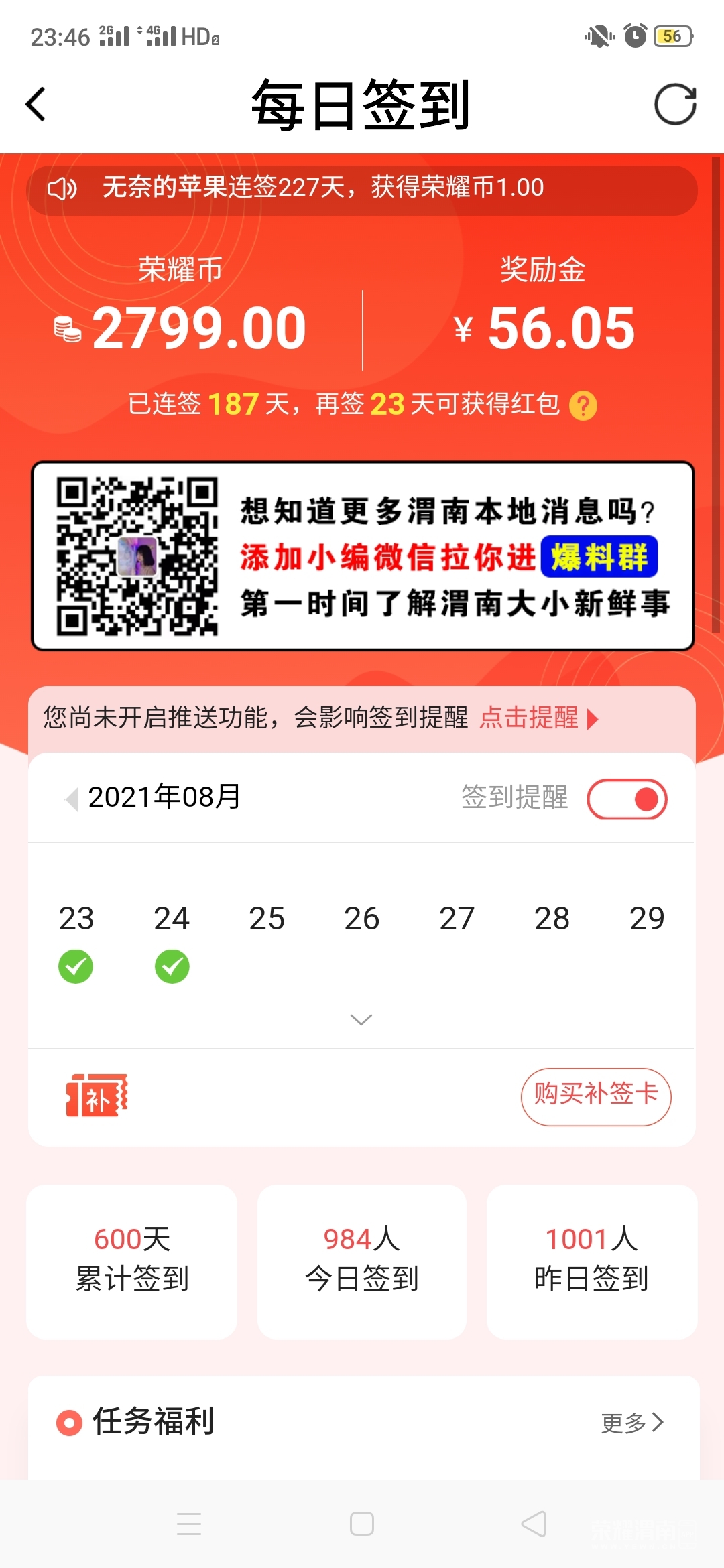The image size is (724, 1568).
Task: Refresh the daily sign-in page
Action: (674, 105)
